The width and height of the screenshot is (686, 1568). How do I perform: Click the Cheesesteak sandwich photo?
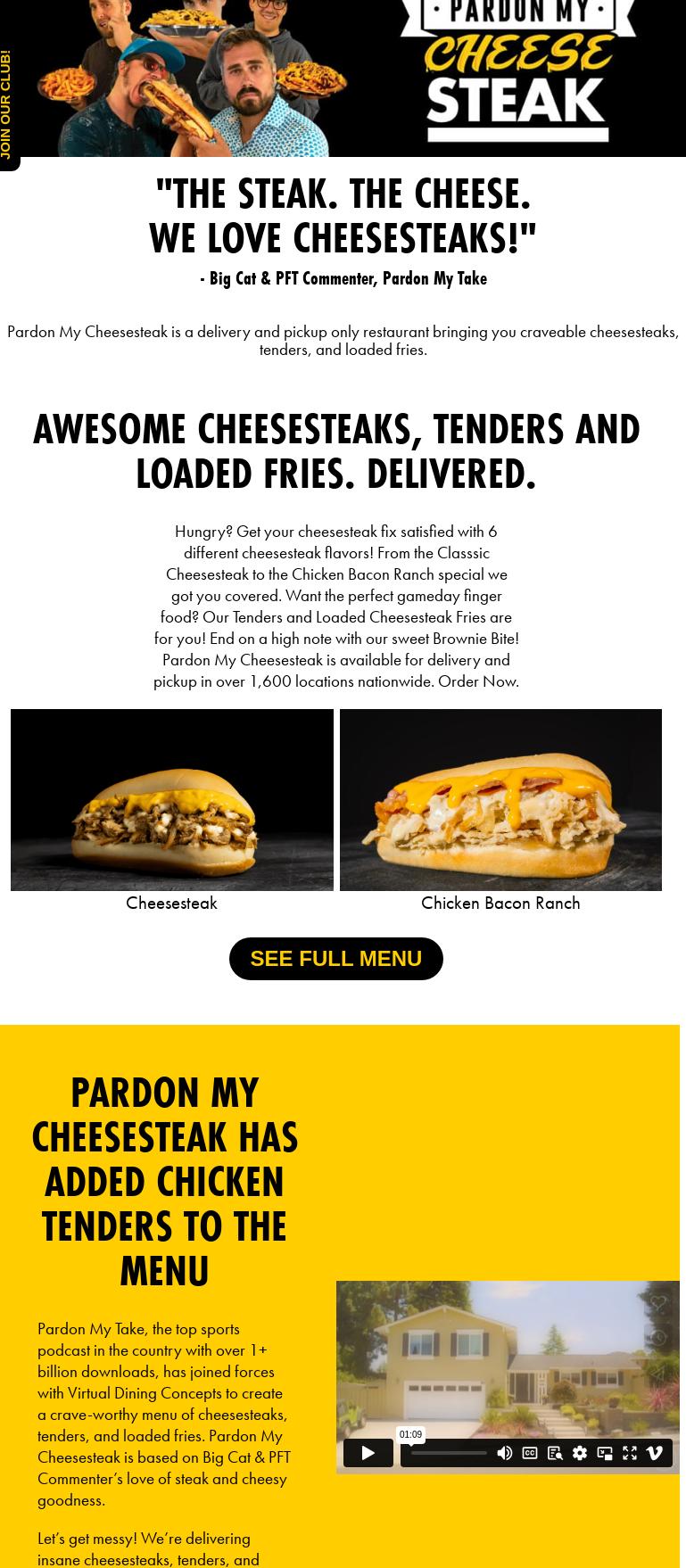click(171, 800)
